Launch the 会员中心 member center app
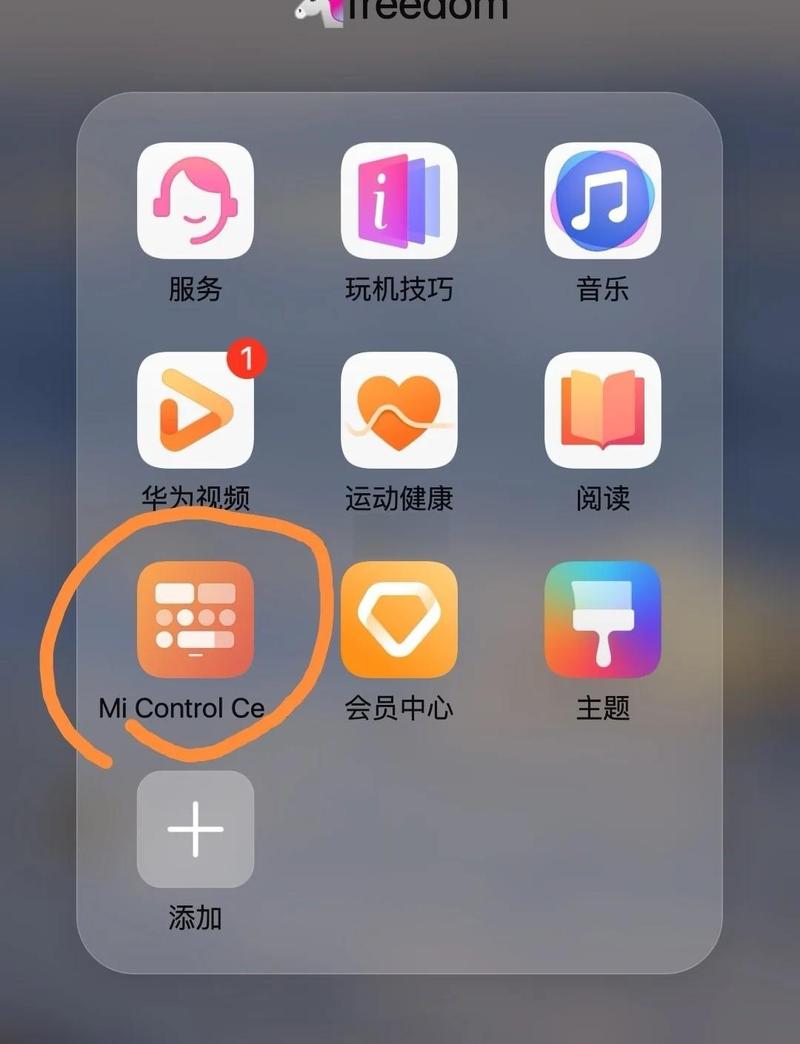Screen dimensions: 800x1044 [400, 620]
